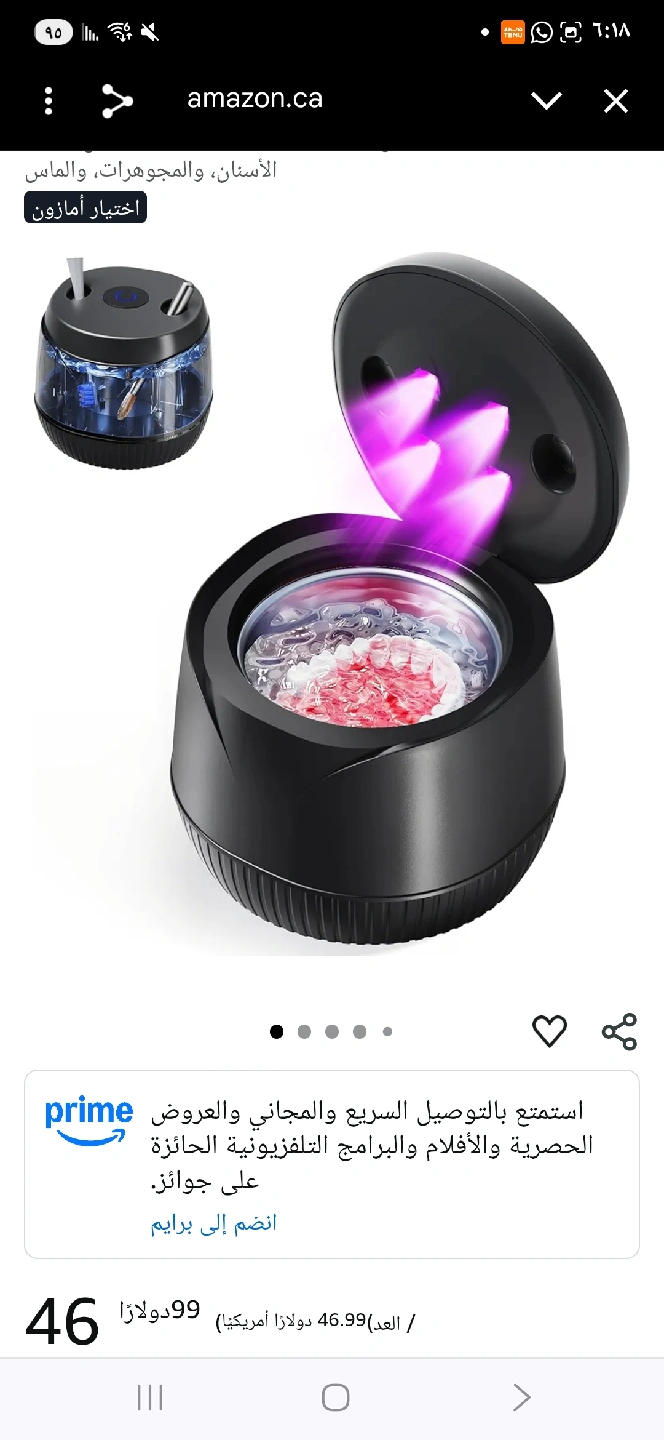Close the amazon.ca browser tab
The width and height of the screenshot is (664, 1440).
point(616,100)
